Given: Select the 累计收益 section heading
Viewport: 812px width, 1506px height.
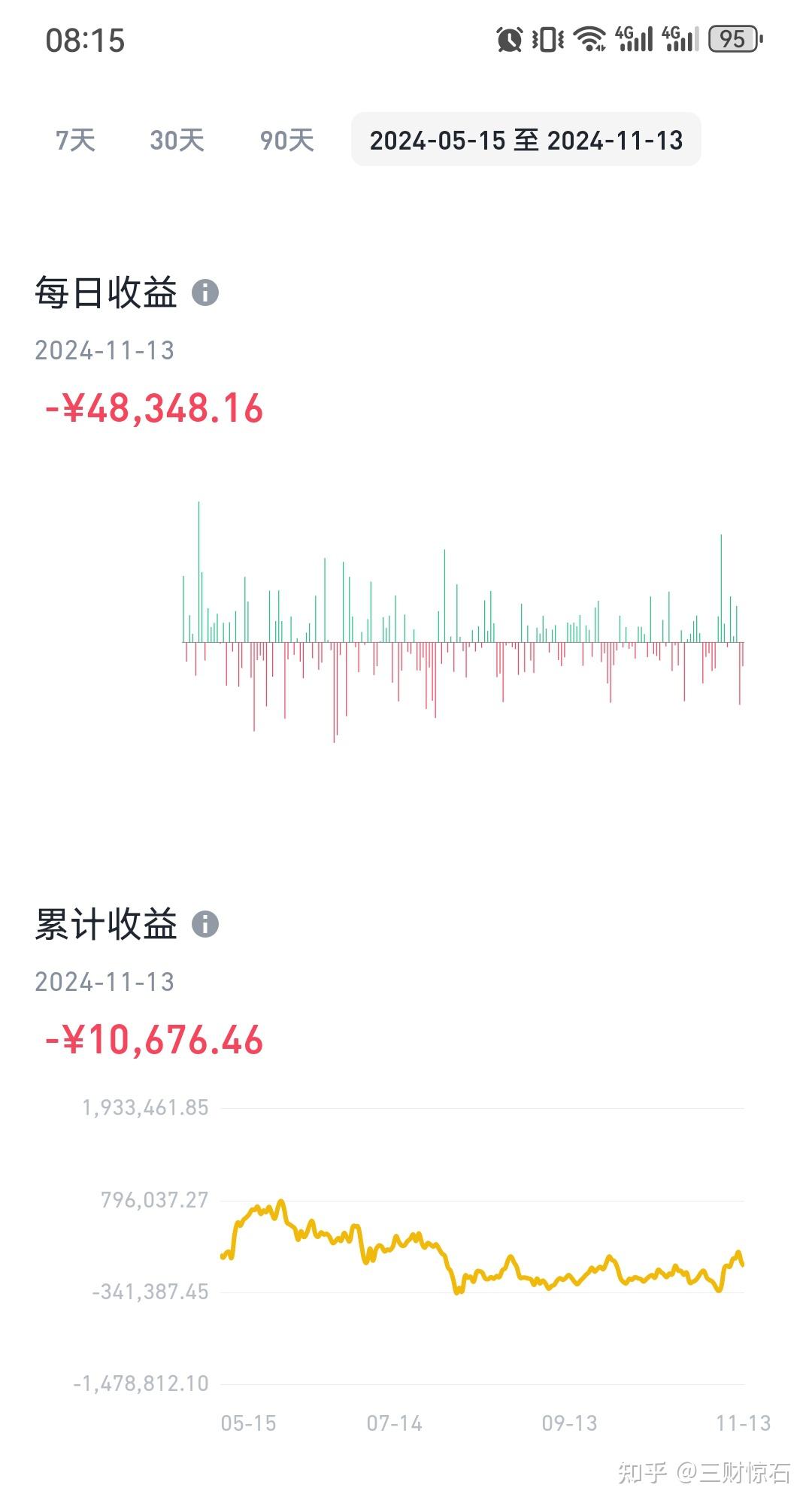Looking at the screenshot, I should click(x=105, y=924).
